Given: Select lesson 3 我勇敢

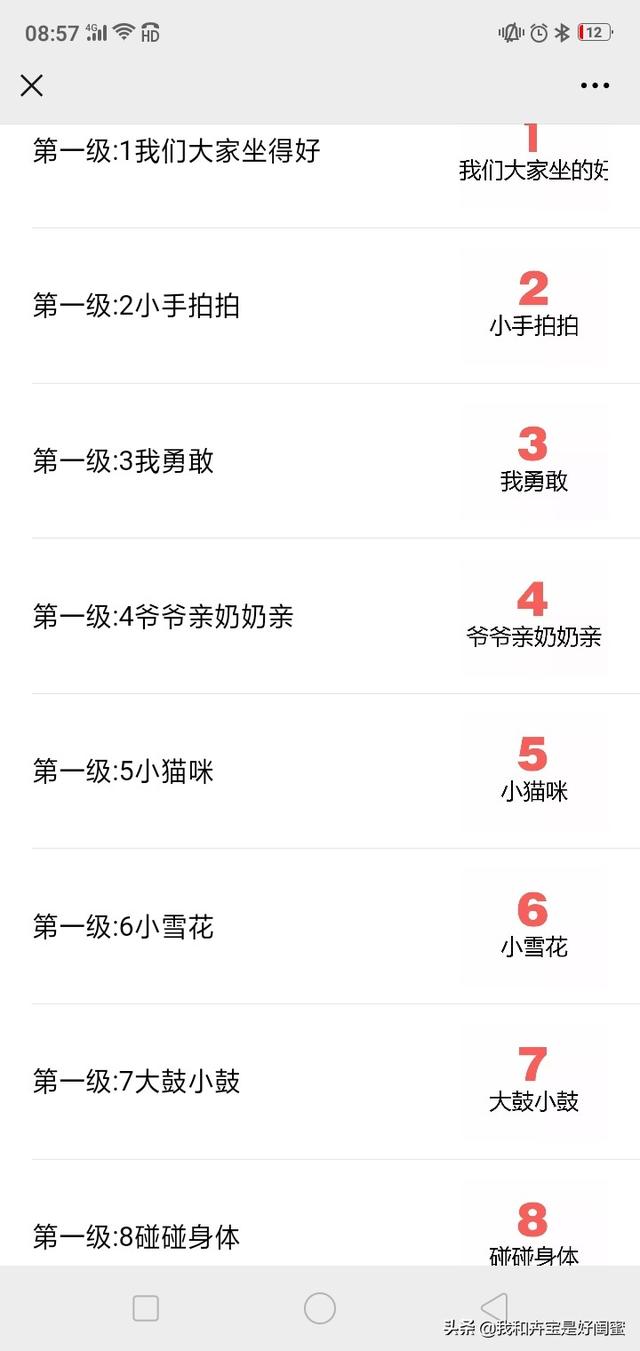Looking at the screenshot, I should pyautogui.click(x=320, y=461).
